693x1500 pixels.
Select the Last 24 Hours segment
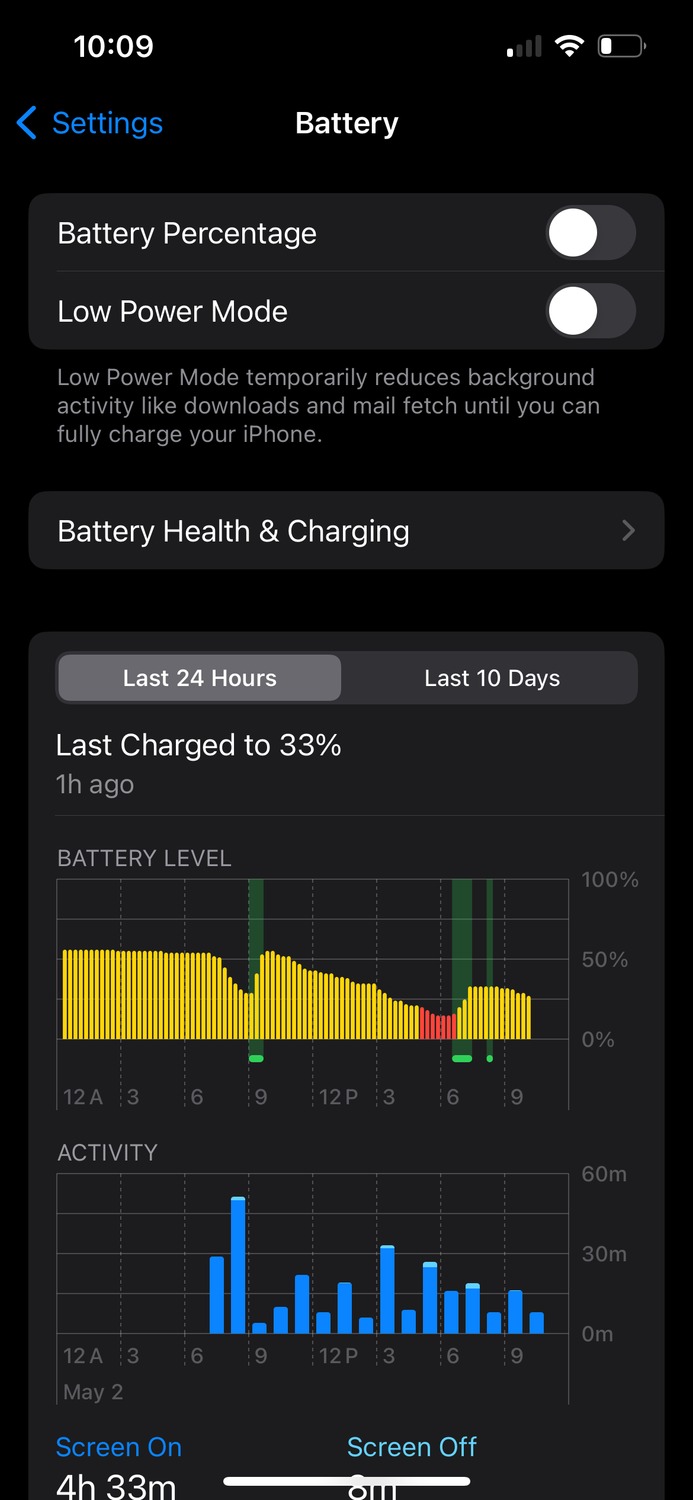(x=200, y=678)
